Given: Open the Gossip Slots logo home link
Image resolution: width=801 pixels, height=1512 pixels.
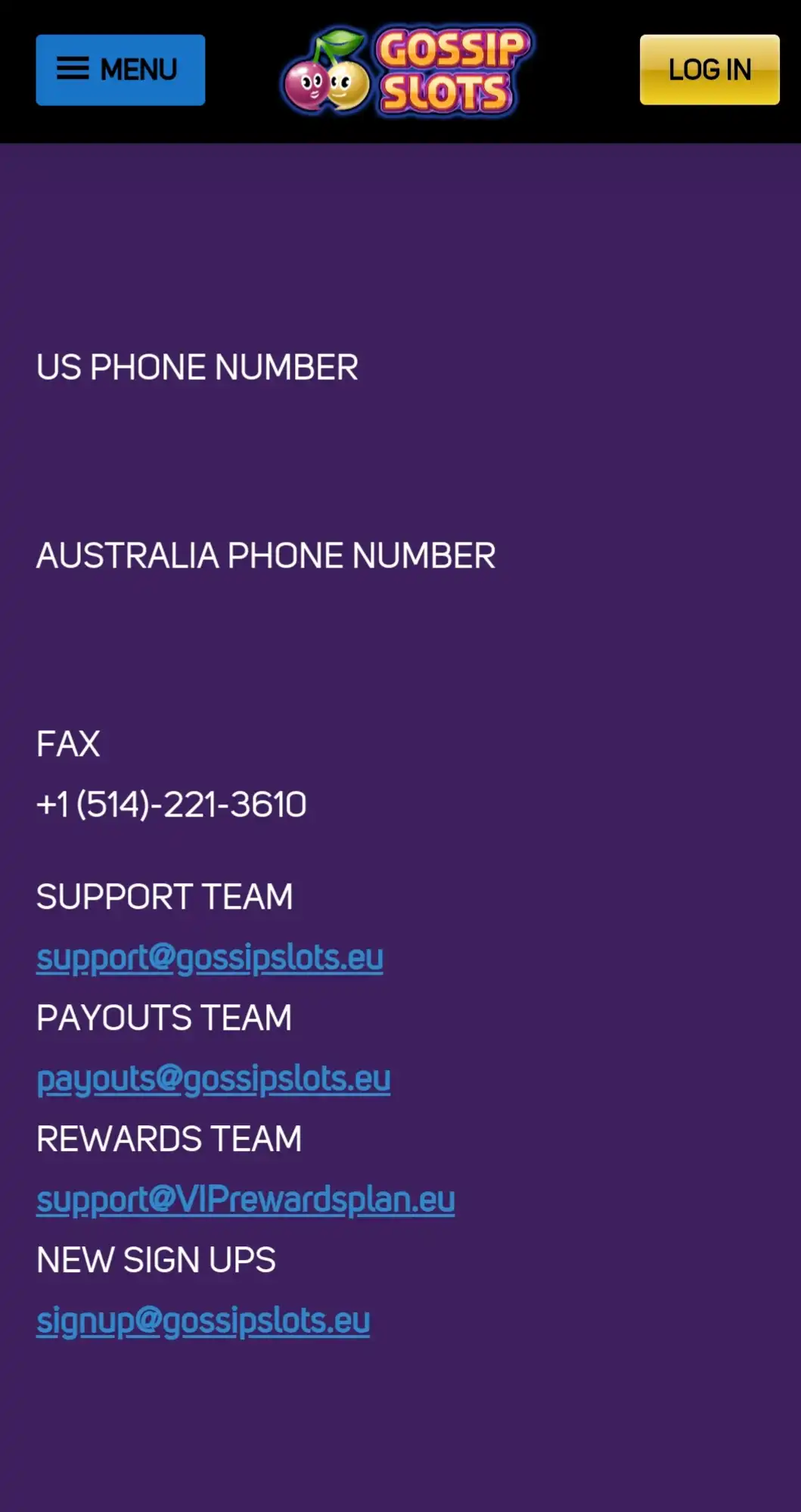Looking at the screenshot, I should (408, 72).
